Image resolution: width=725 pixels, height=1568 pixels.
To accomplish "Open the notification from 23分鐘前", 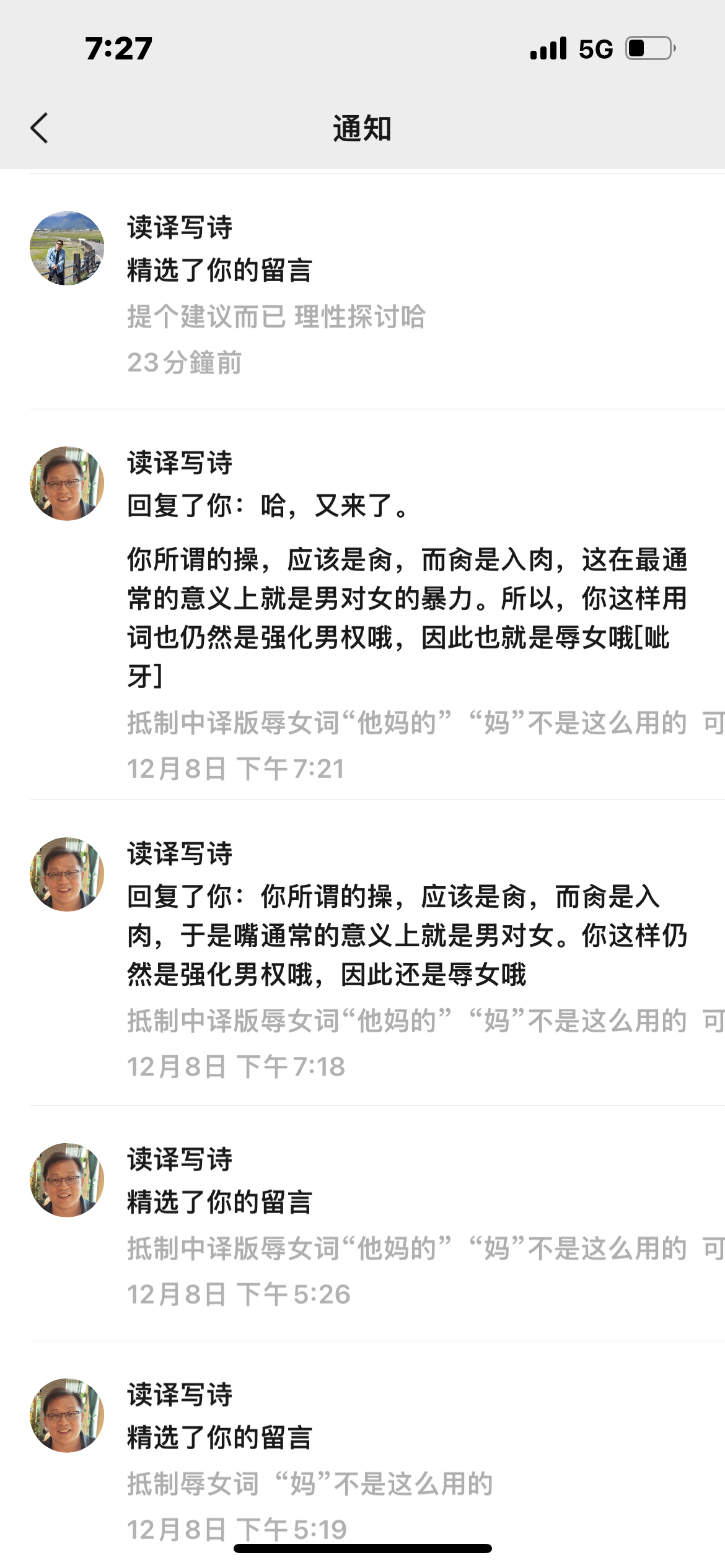I will click(x=362, y=292).
